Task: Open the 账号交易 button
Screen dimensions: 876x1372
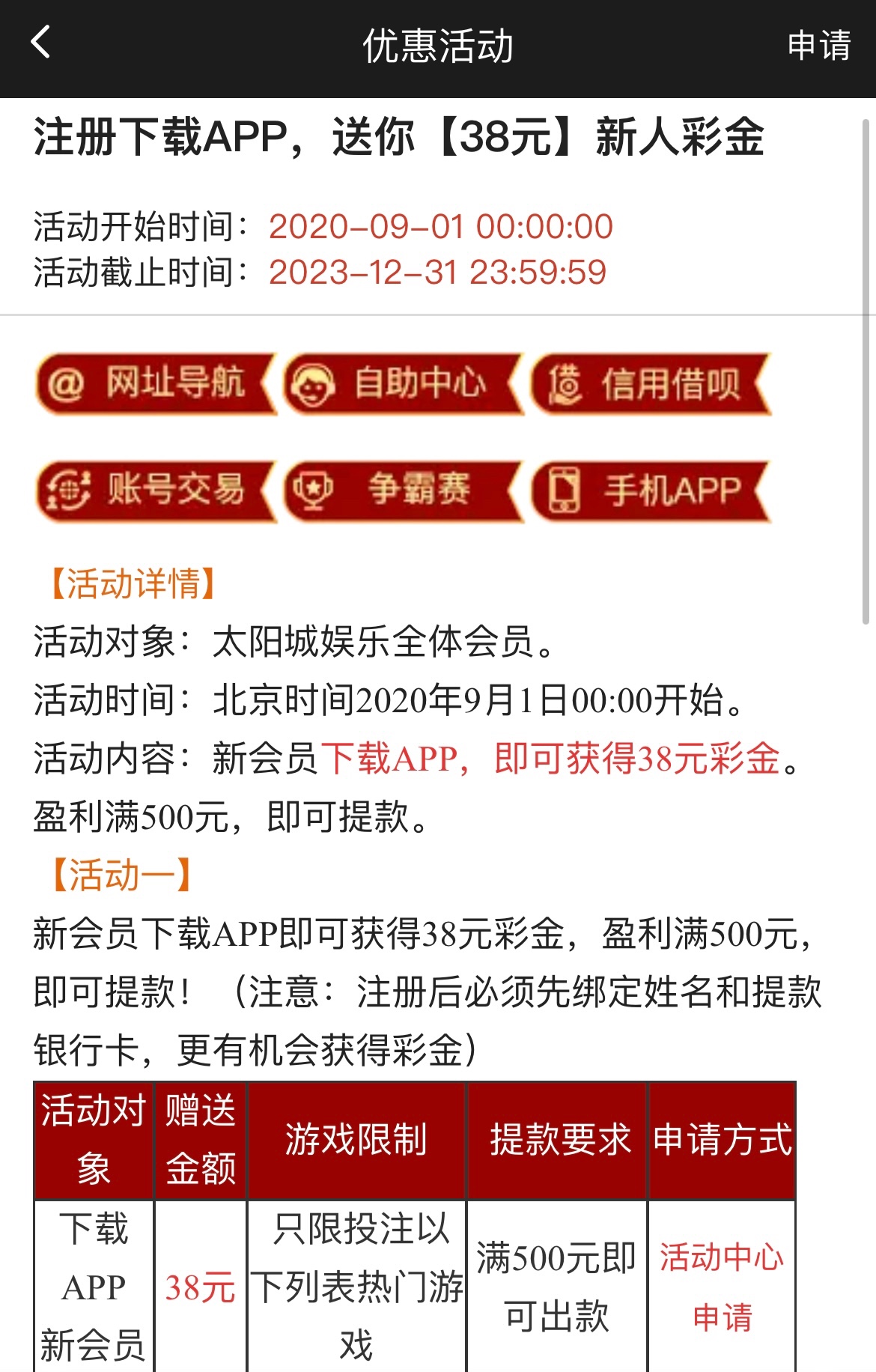Action: click(155, 491)
